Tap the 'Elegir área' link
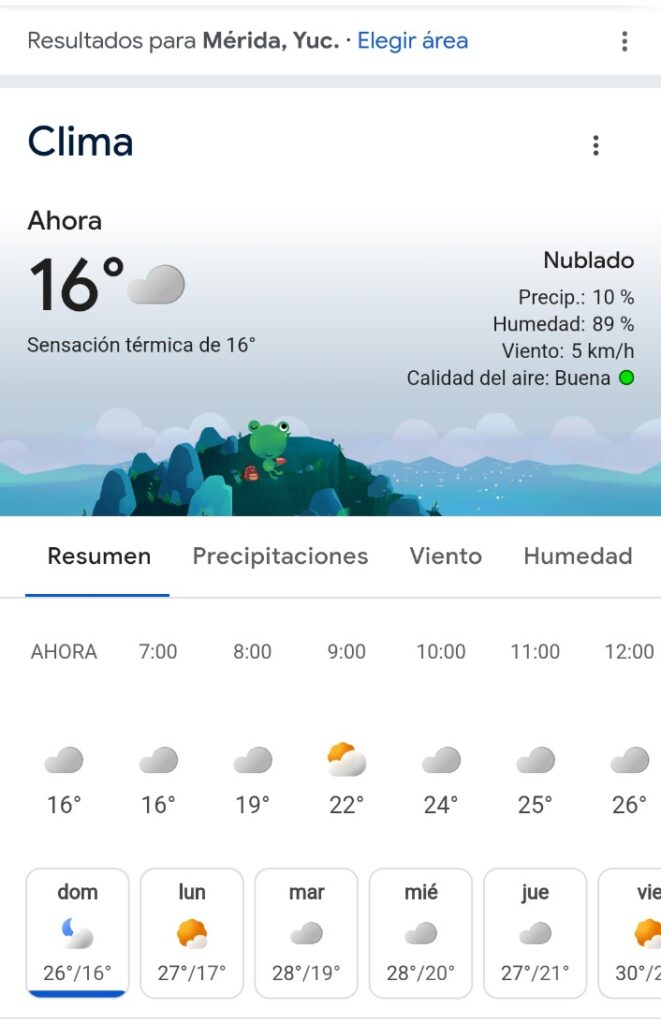Image resolution: width=661 pixels, height=1024 pixels. pos(412,41)
